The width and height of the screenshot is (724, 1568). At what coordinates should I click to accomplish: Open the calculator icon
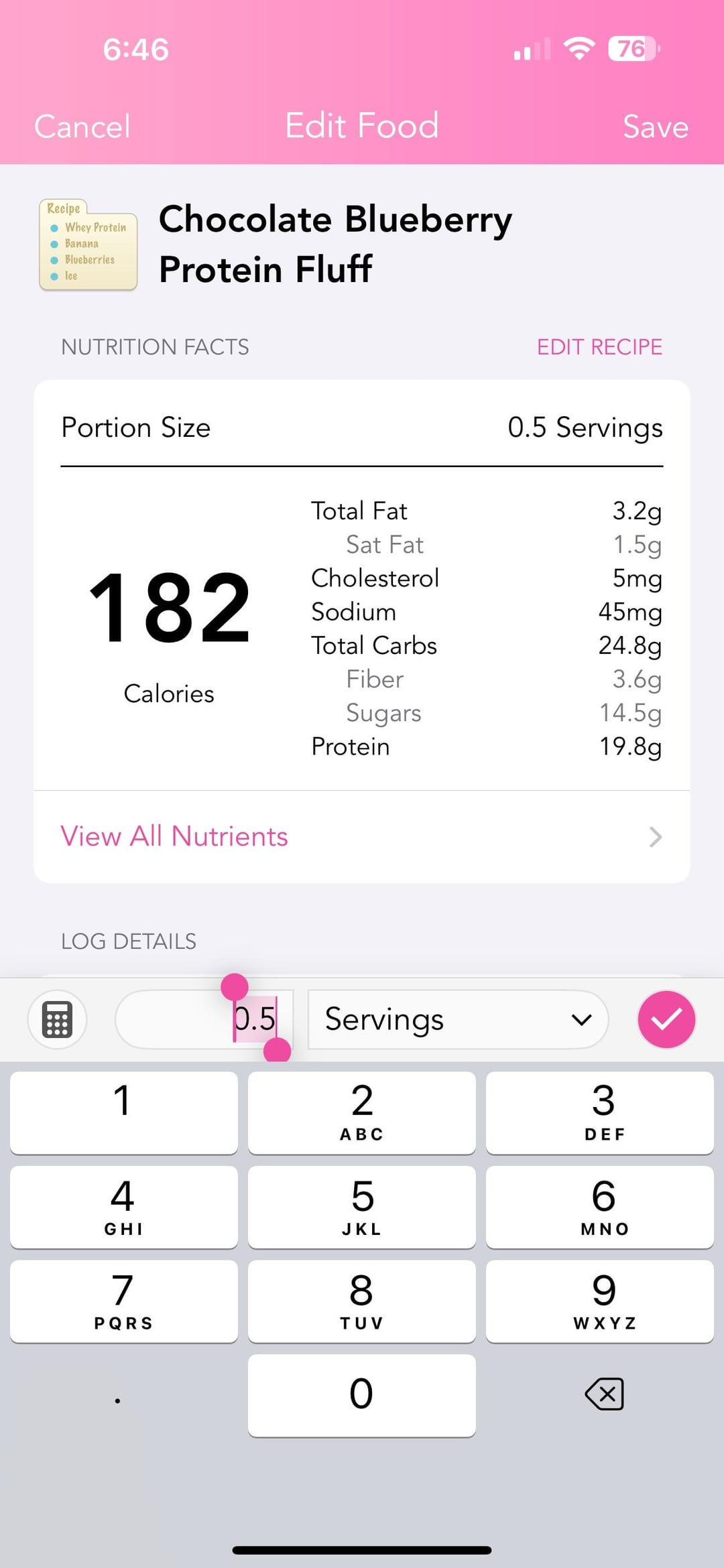57,1019
